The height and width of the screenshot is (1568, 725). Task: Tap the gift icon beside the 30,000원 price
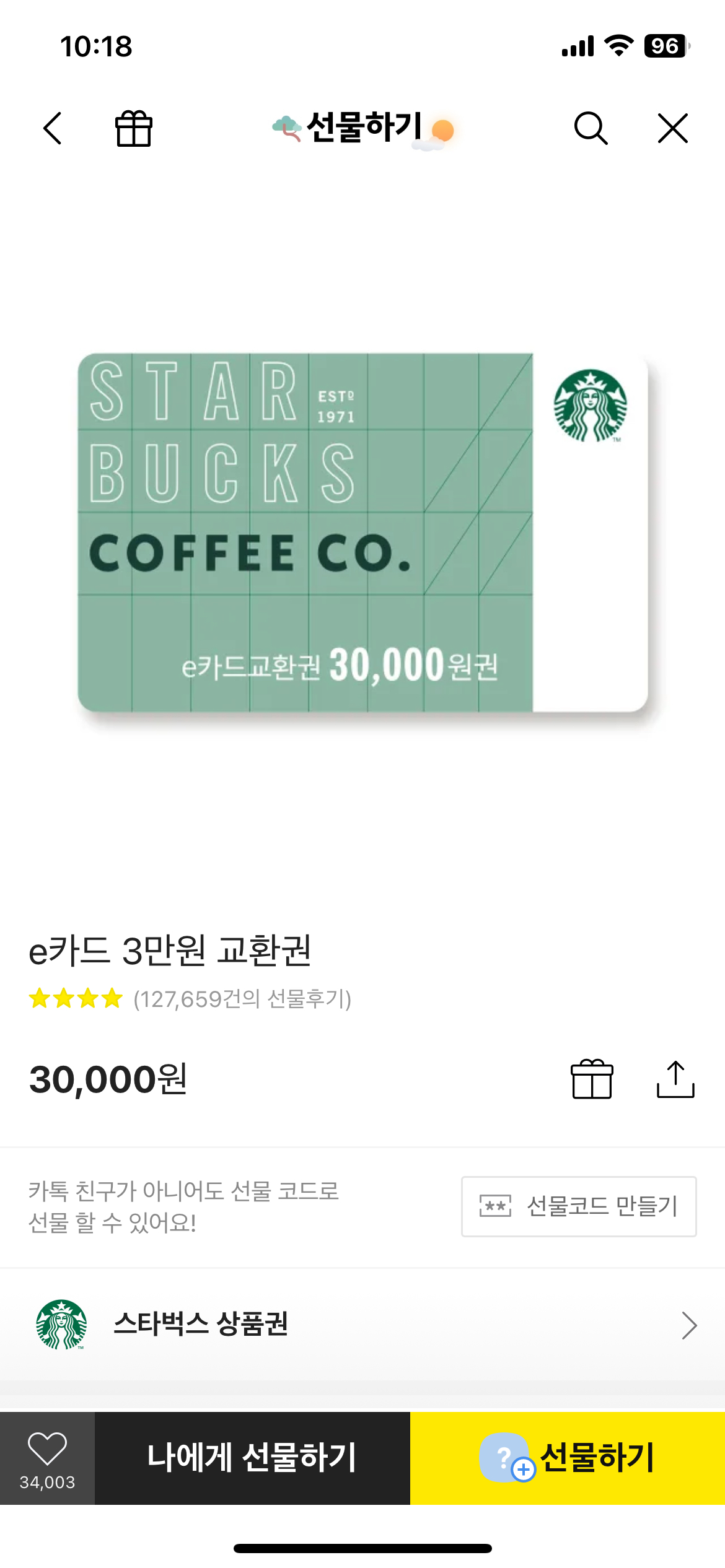click(x=592, y=1079)
